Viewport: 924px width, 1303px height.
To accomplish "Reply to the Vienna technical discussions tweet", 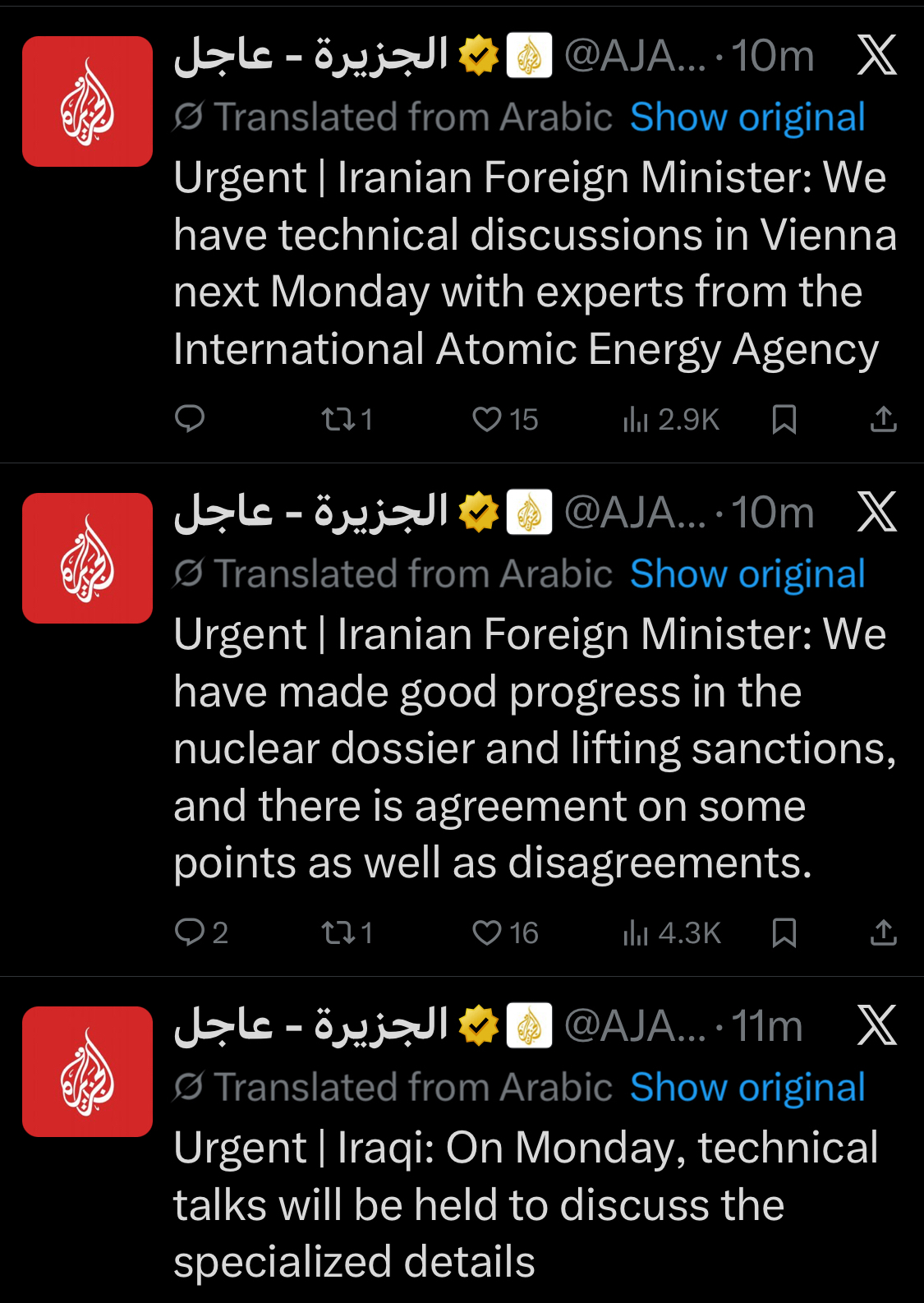I will [x=190, y=419].
